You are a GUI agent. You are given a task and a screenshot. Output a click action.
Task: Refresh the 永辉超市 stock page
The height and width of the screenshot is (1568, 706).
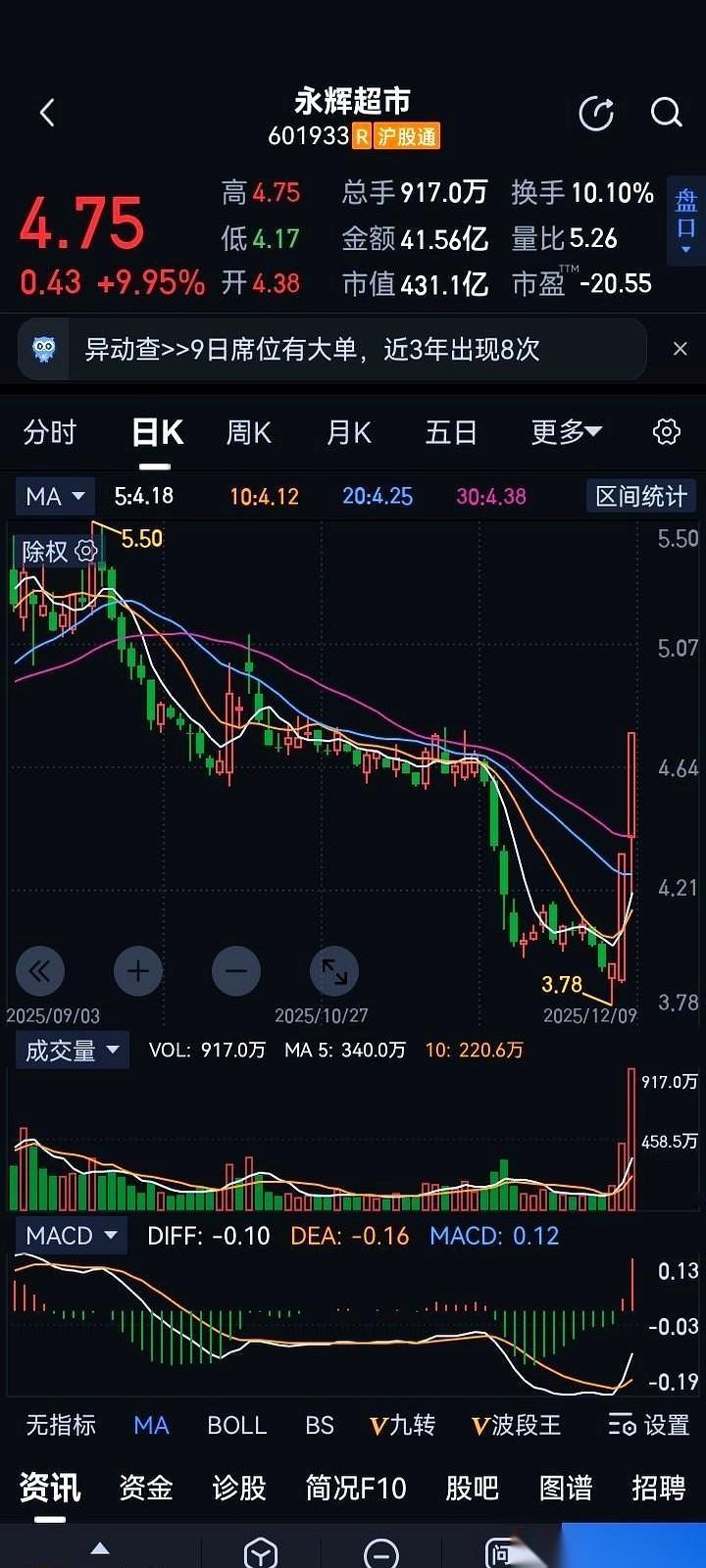596,114
